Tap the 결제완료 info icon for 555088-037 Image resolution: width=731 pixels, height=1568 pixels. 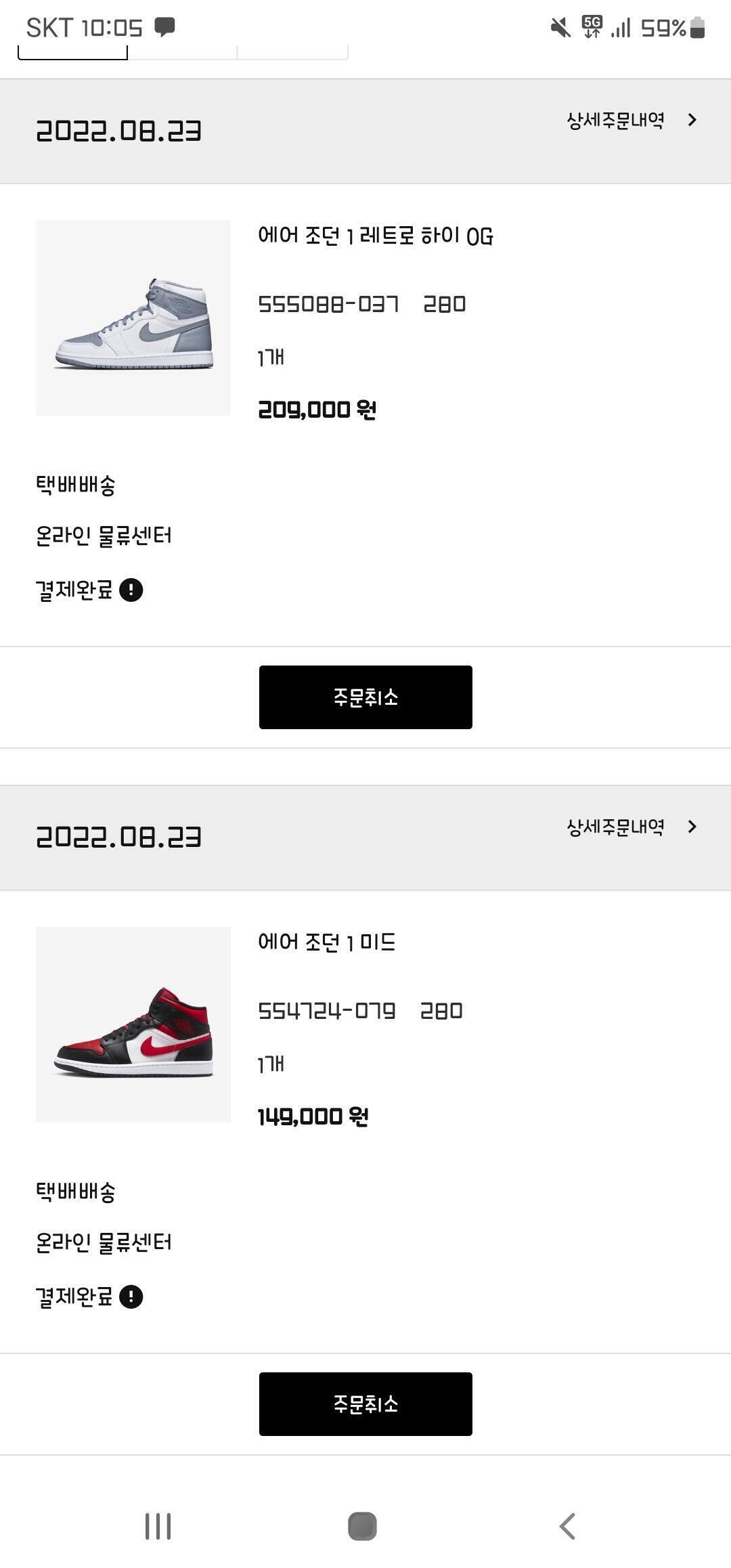(x=131, y=590)
